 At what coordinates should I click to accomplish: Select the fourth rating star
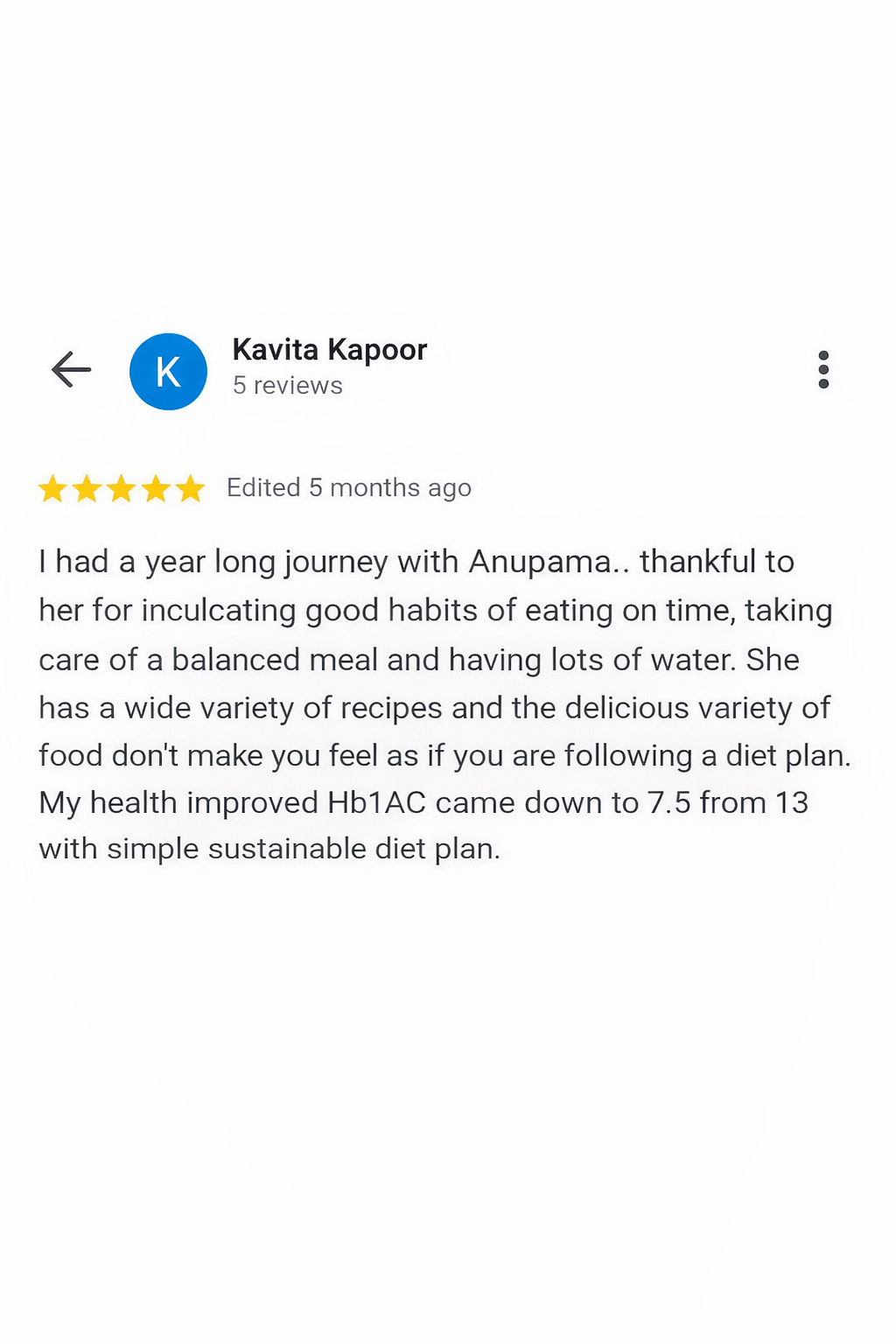click(157, 488)
